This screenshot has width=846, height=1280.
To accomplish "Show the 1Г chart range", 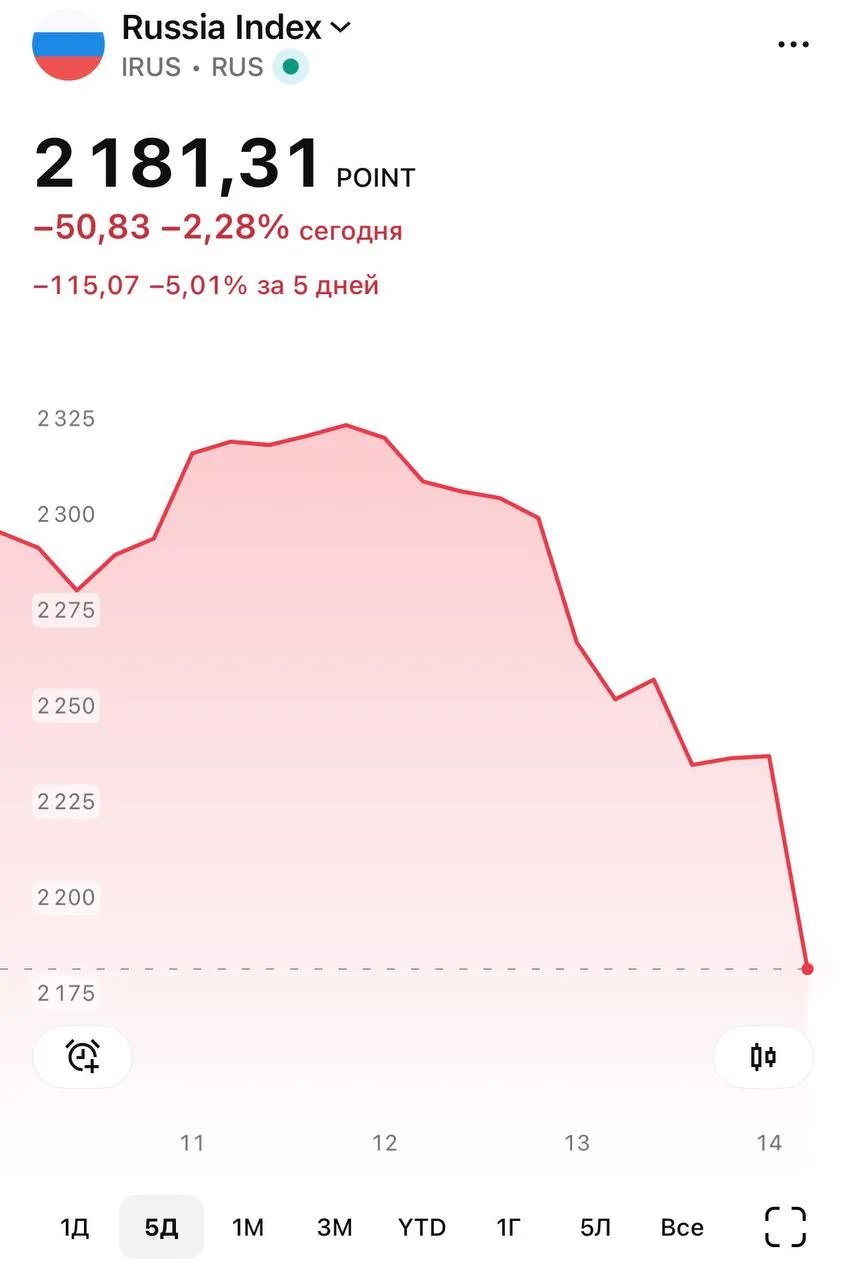I will tap(508, 1227).
